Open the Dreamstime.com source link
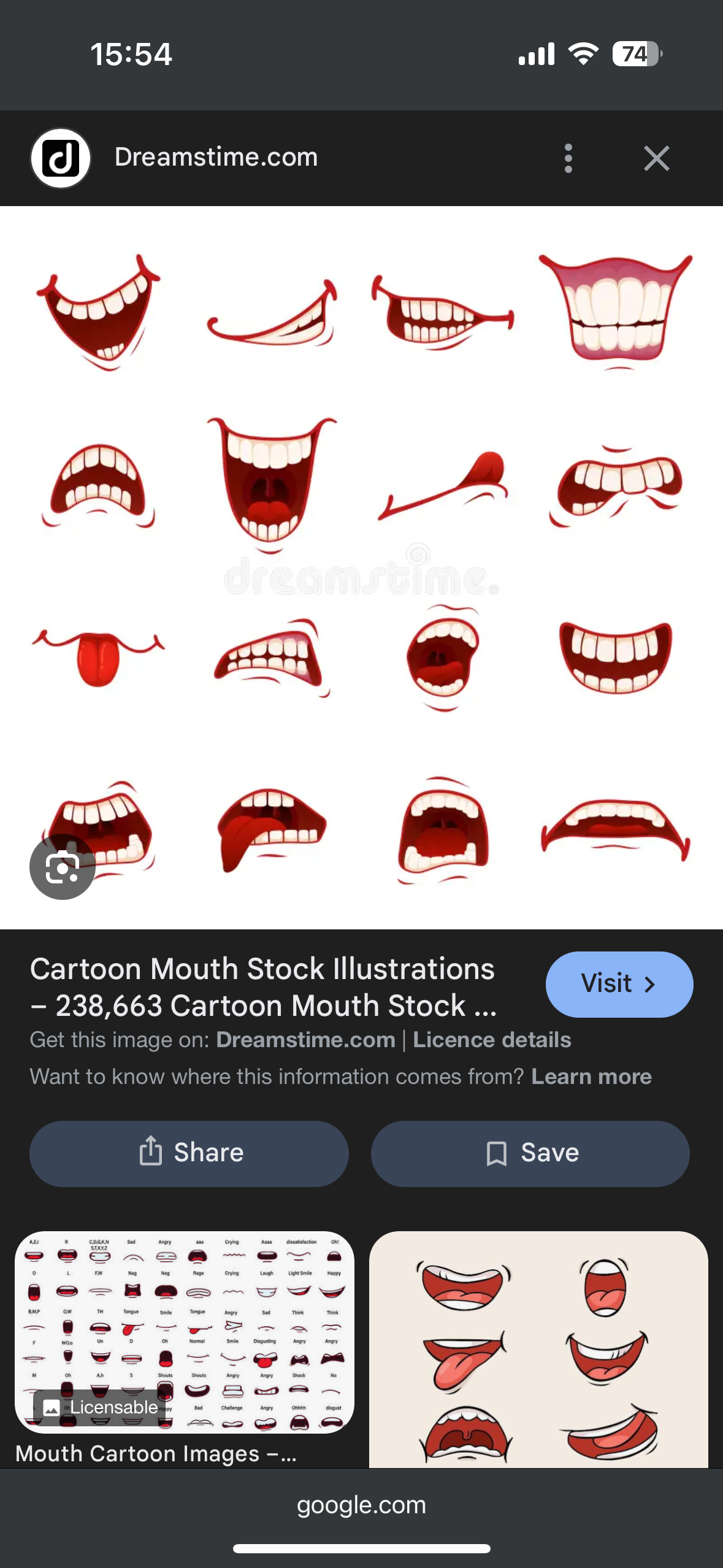The image size is (723, 1568). coord(305,1040)
